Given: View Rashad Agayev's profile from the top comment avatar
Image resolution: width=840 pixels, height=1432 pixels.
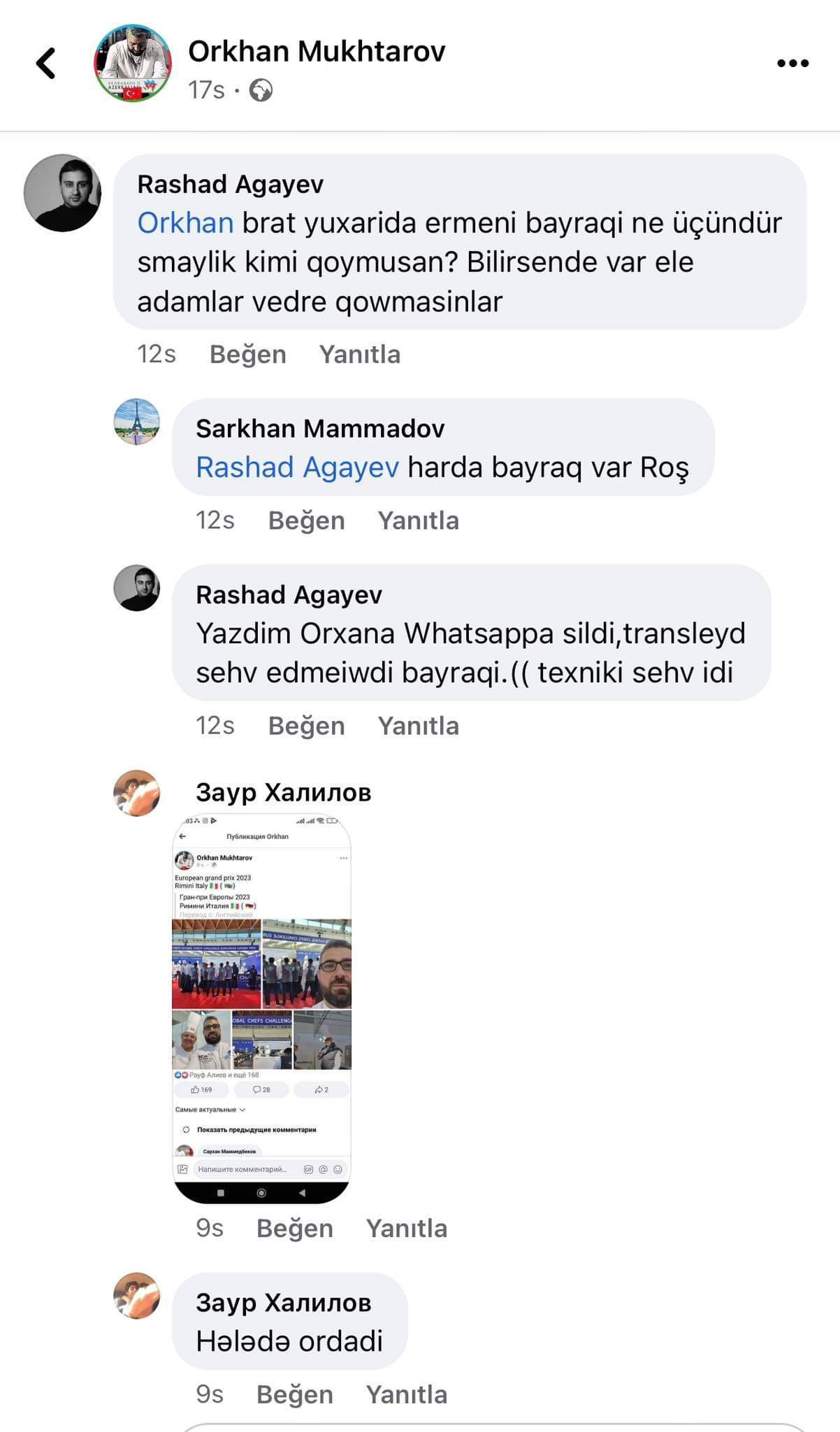Looking at the screenshot, I should (x=63, y=193).
